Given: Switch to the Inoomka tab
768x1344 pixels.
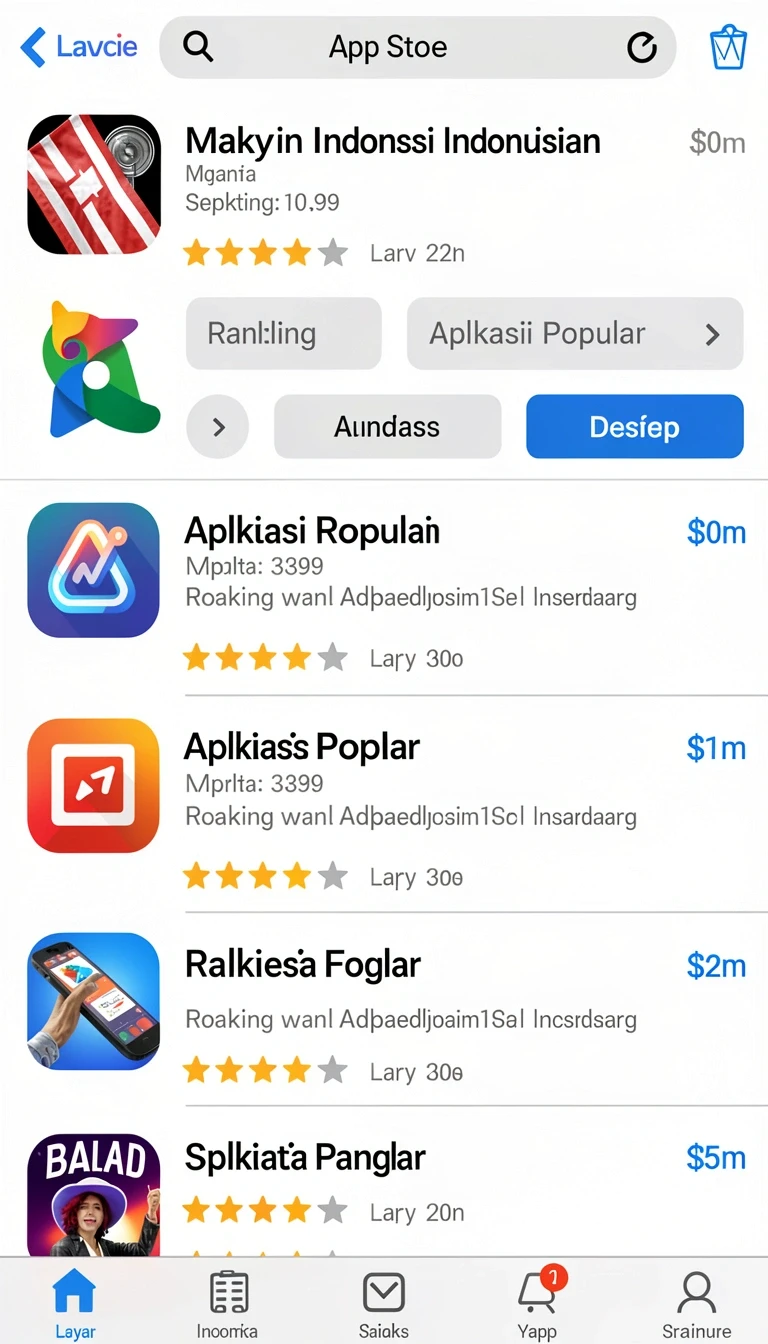Looking at the screenshot, I should [x=229, y=1303].
